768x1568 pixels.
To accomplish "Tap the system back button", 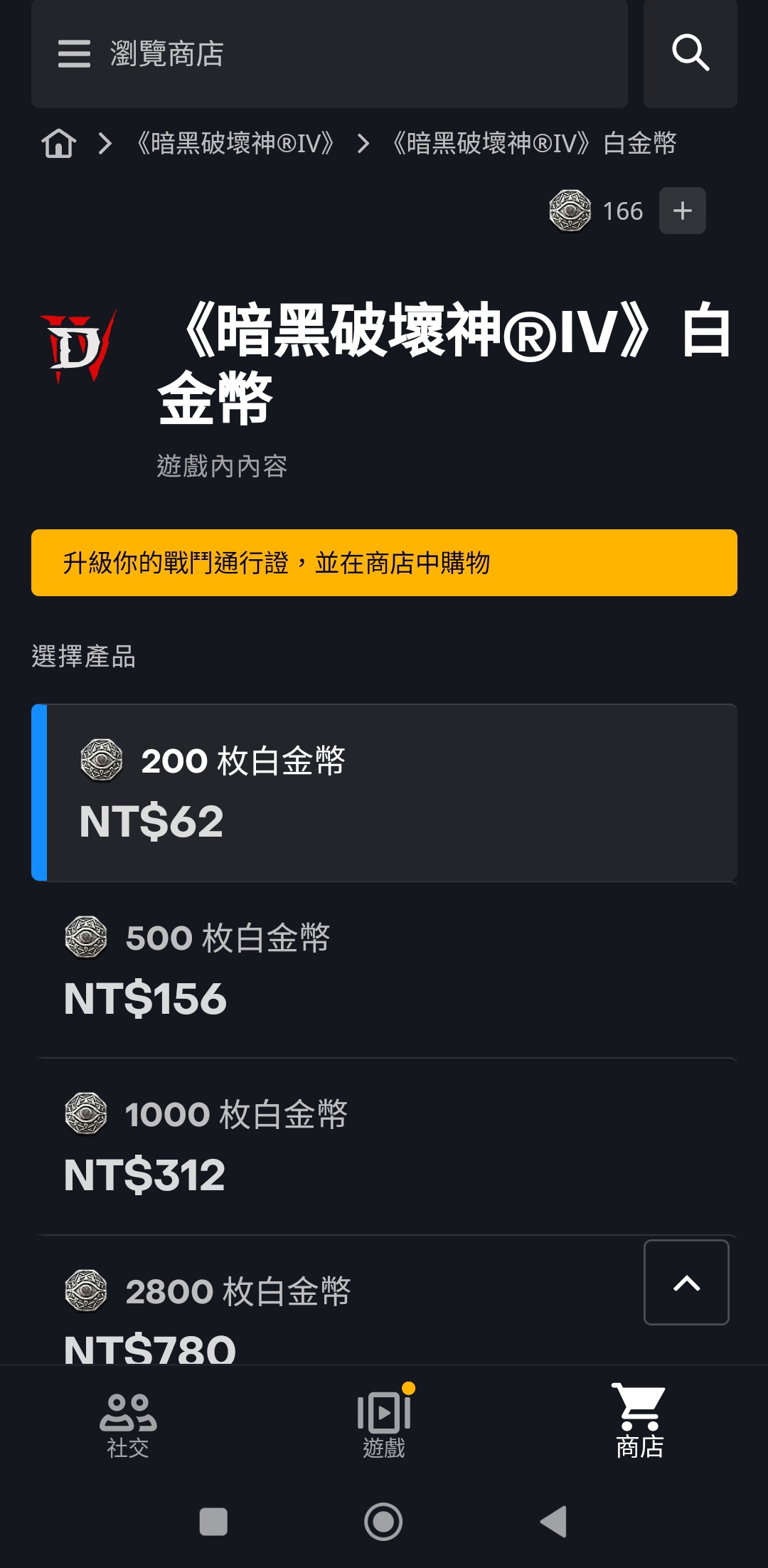I will pyautogui.click(x=554, y=1522).
